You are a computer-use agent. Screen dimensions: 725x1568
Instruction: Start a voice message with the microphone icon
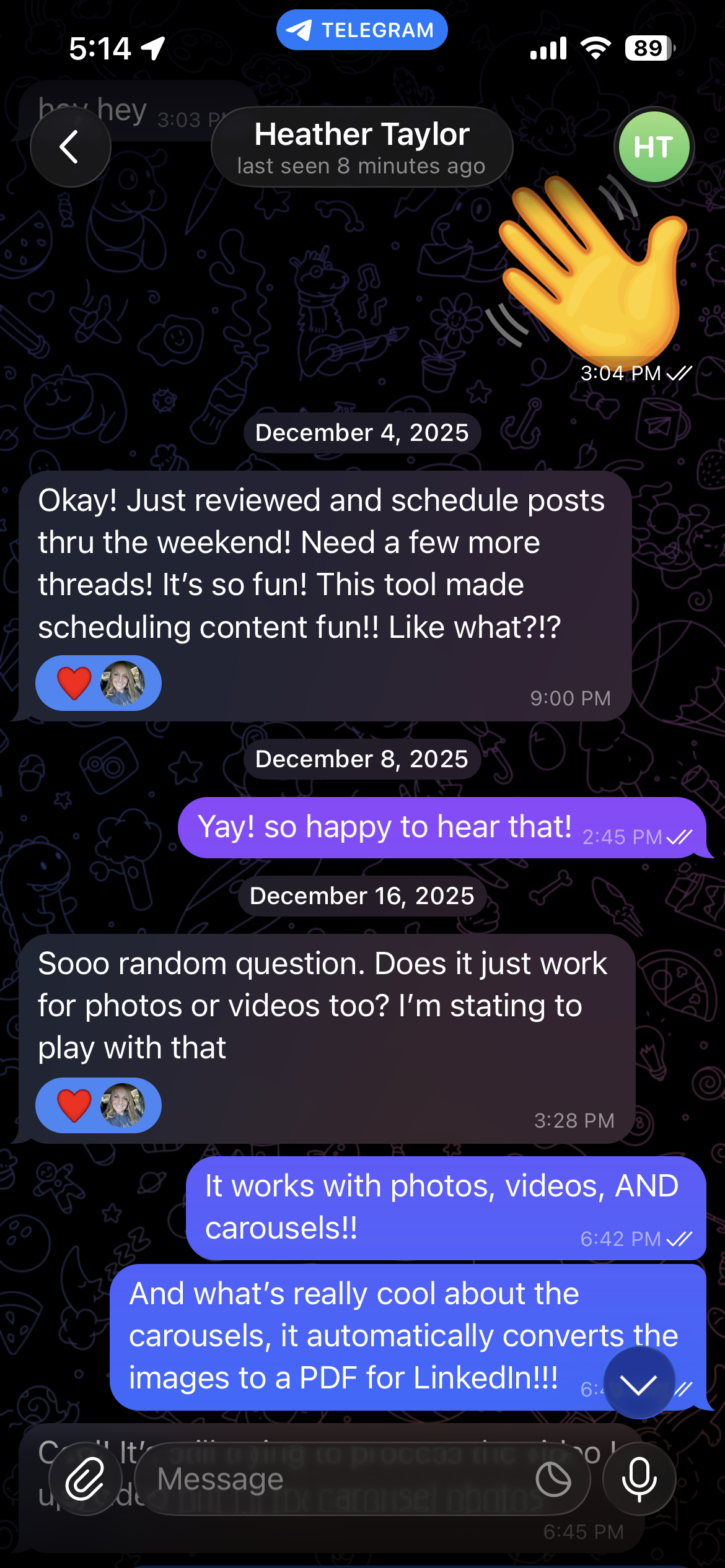(x=639, y=1480)
